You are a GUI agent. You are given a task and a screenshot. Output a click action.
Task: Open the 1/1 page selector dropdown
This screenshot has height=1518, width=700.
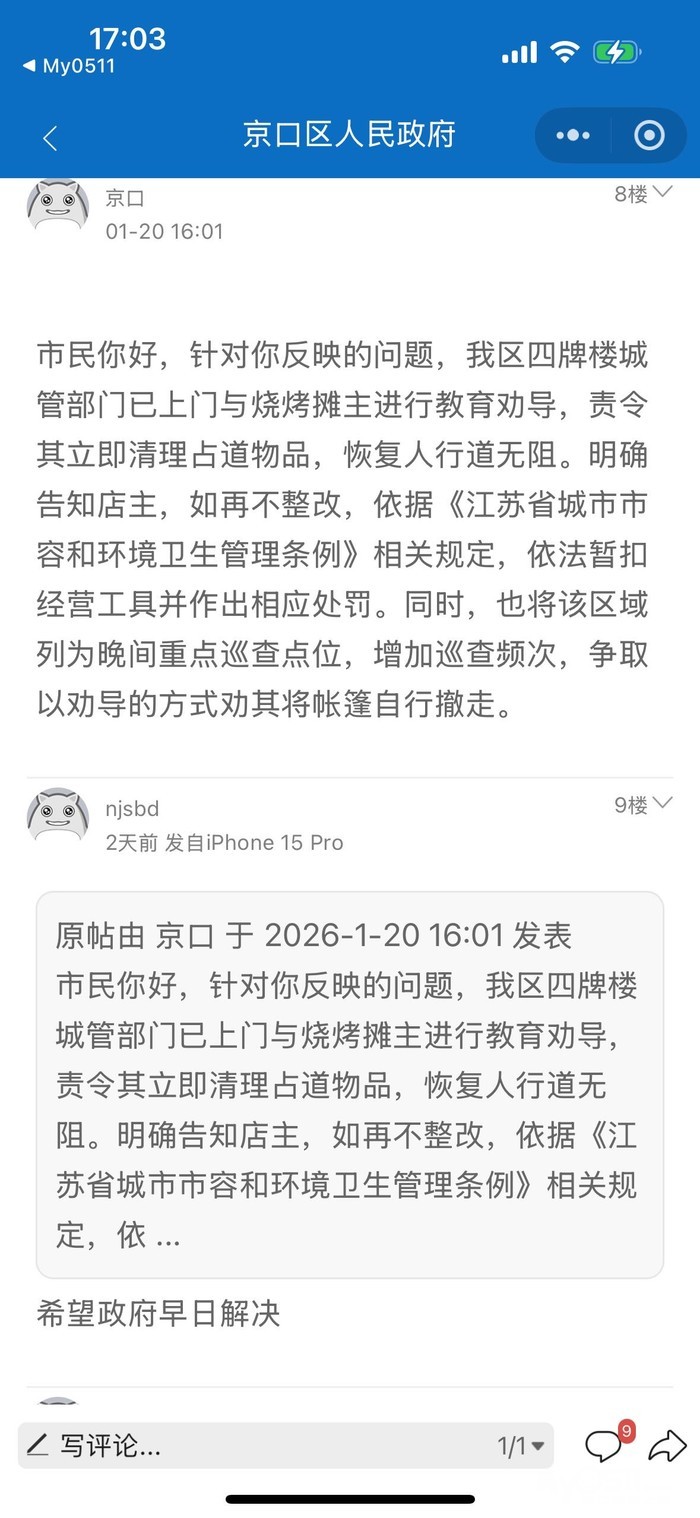521,1445
